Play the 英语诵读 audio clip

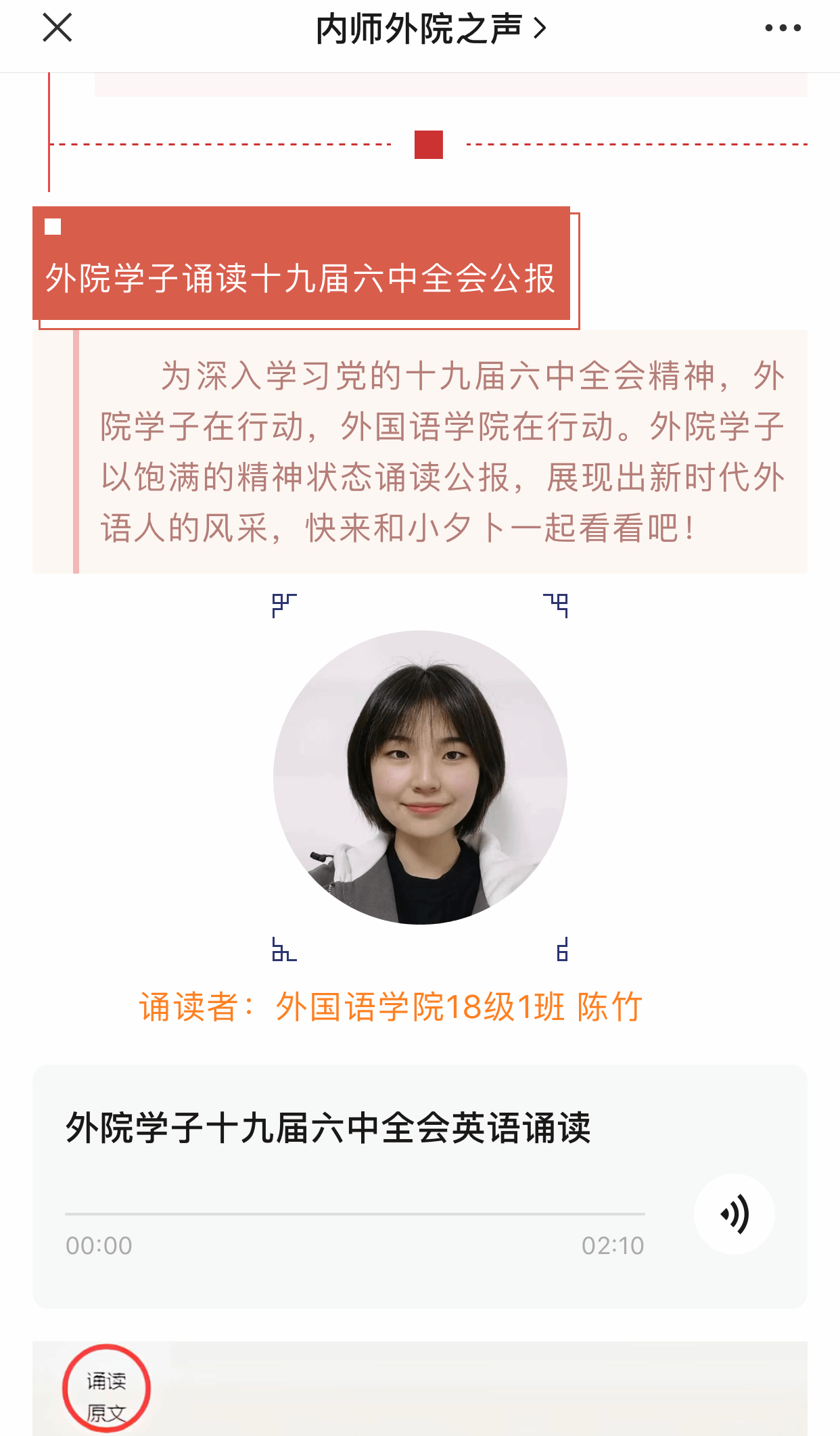tap(734, 1214)
